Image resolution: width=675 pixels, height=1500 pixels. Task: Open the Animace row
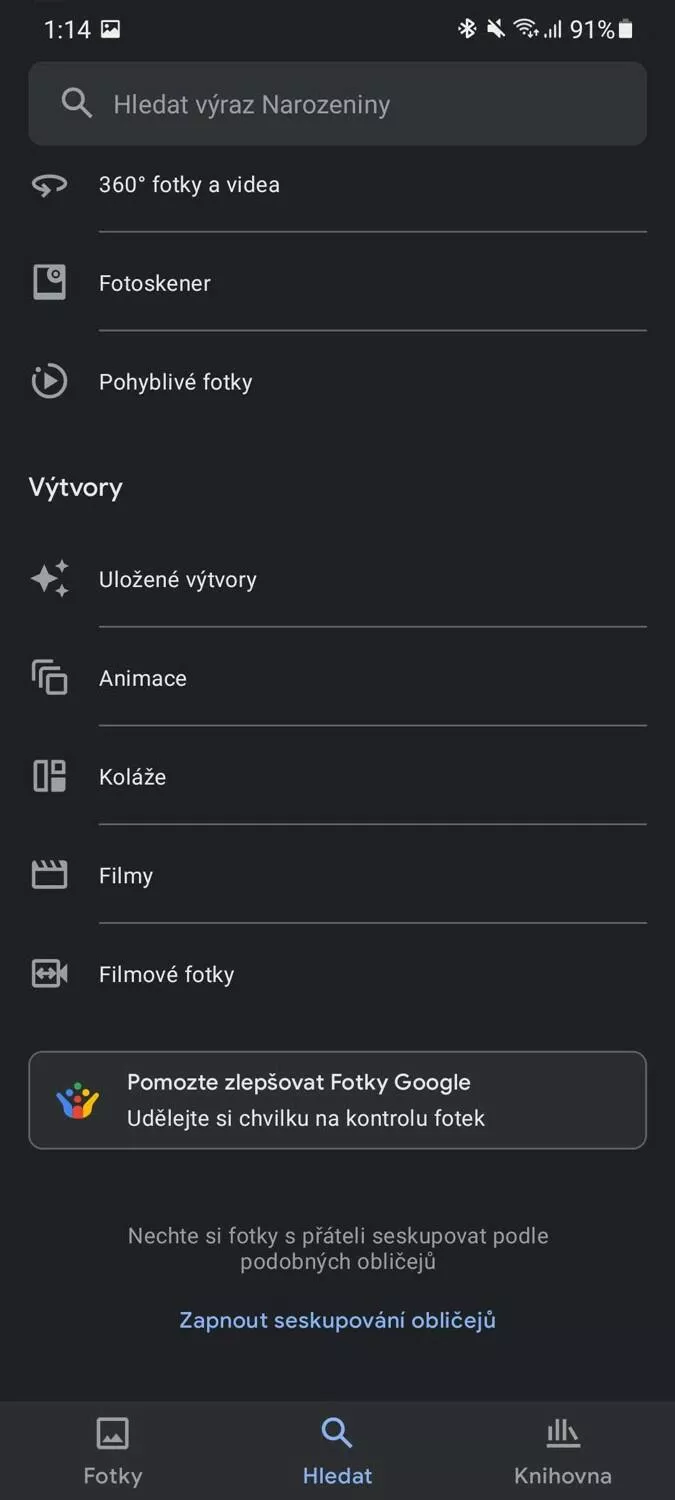coord(337,678)
